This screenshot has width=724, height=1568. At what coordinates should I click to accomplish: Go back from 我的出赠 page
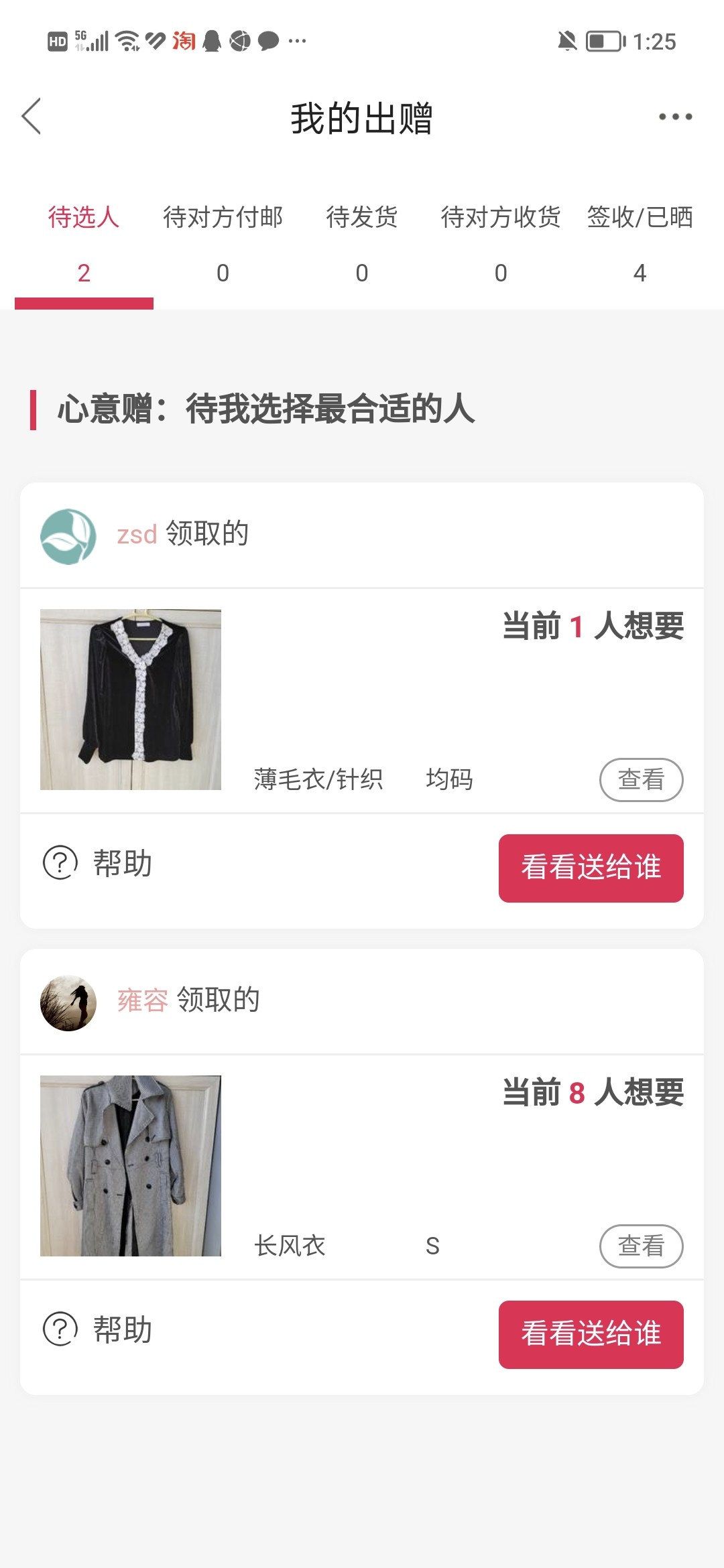coord(32,117)
